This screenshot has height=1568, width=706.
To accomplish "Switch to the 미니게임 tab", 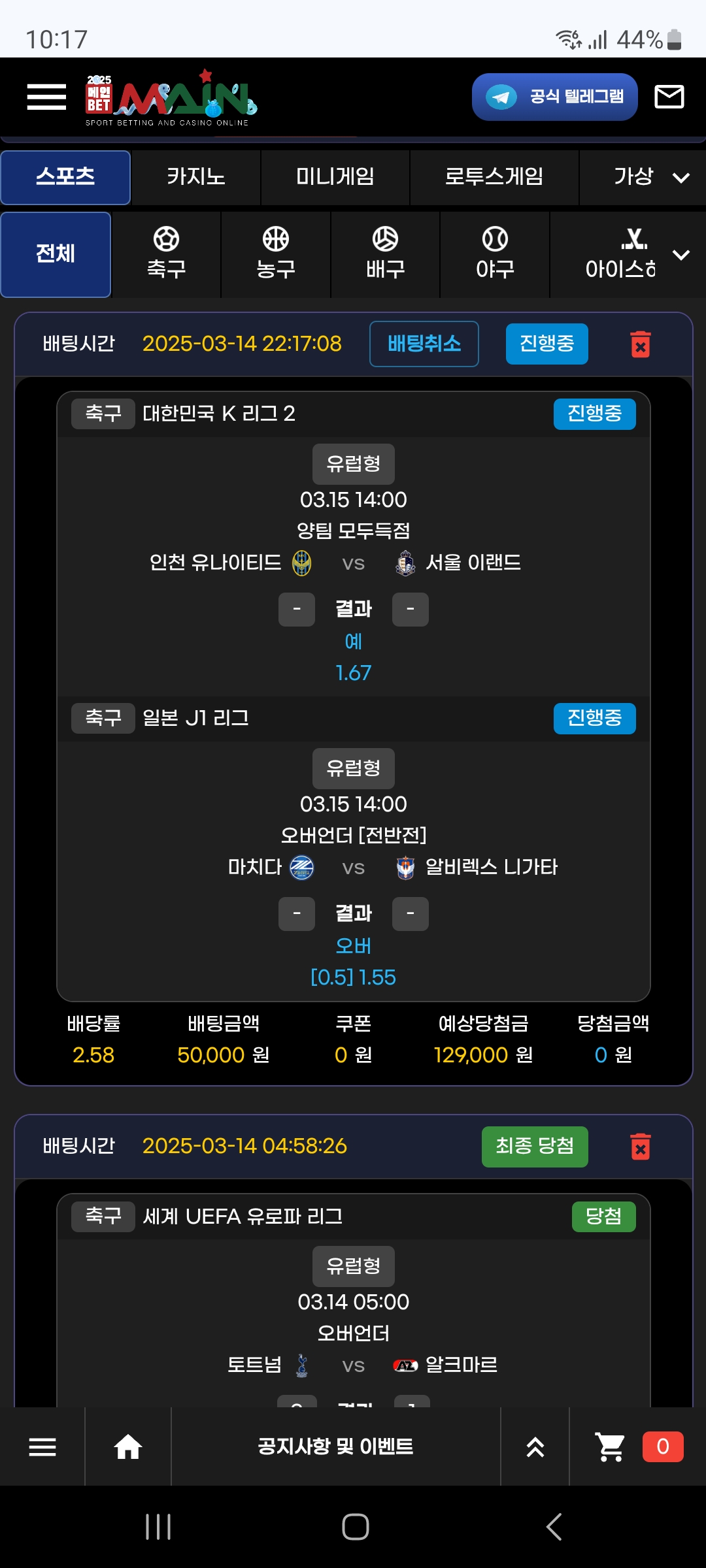I will point(335,176).
